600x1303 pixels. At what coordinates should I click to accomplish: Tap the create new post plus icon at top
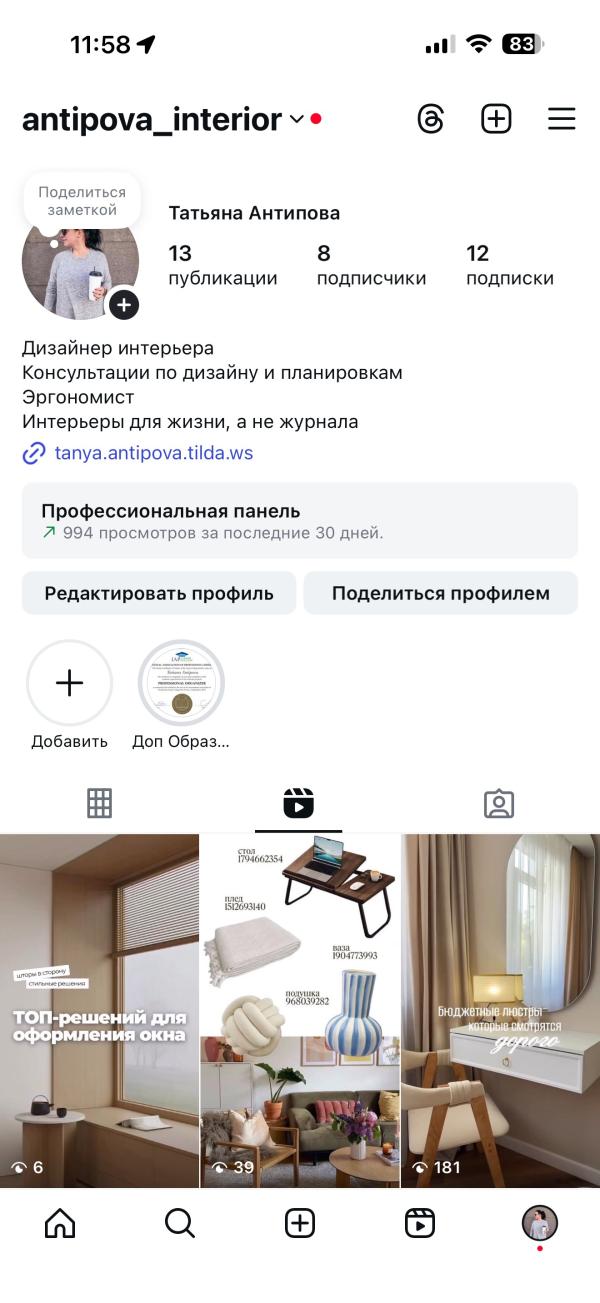click(496, 119)
